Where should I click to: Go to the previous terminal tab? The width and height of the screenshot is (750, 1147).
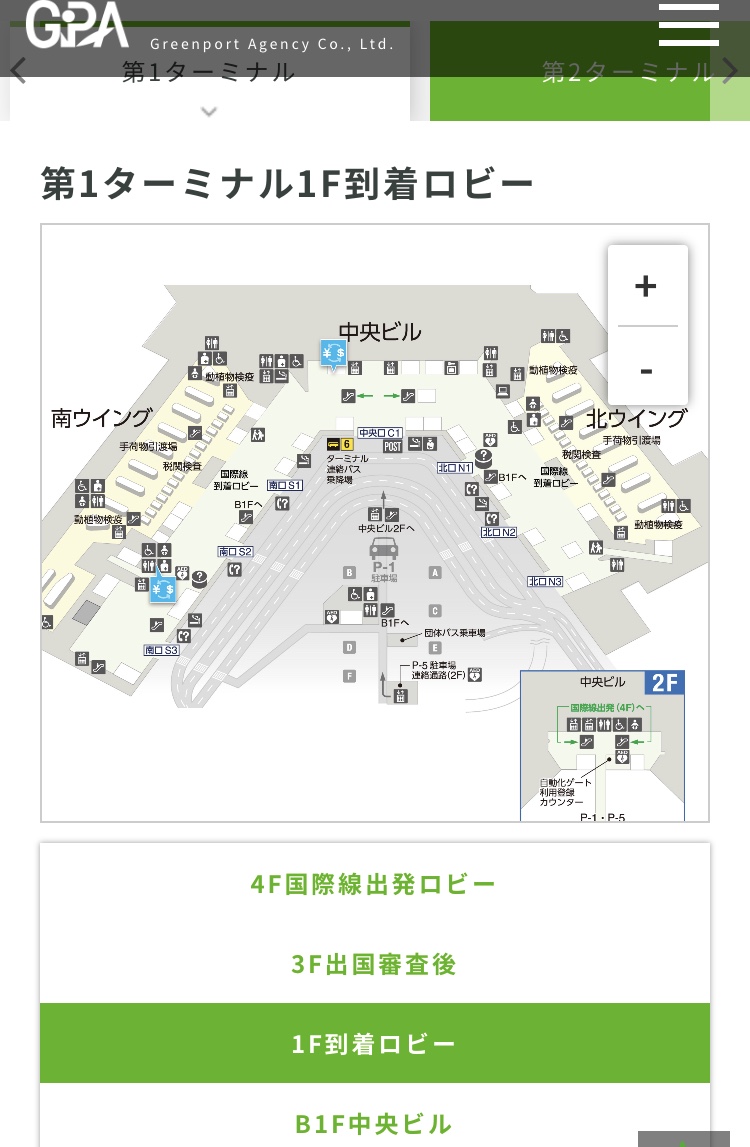coord(17,71)
